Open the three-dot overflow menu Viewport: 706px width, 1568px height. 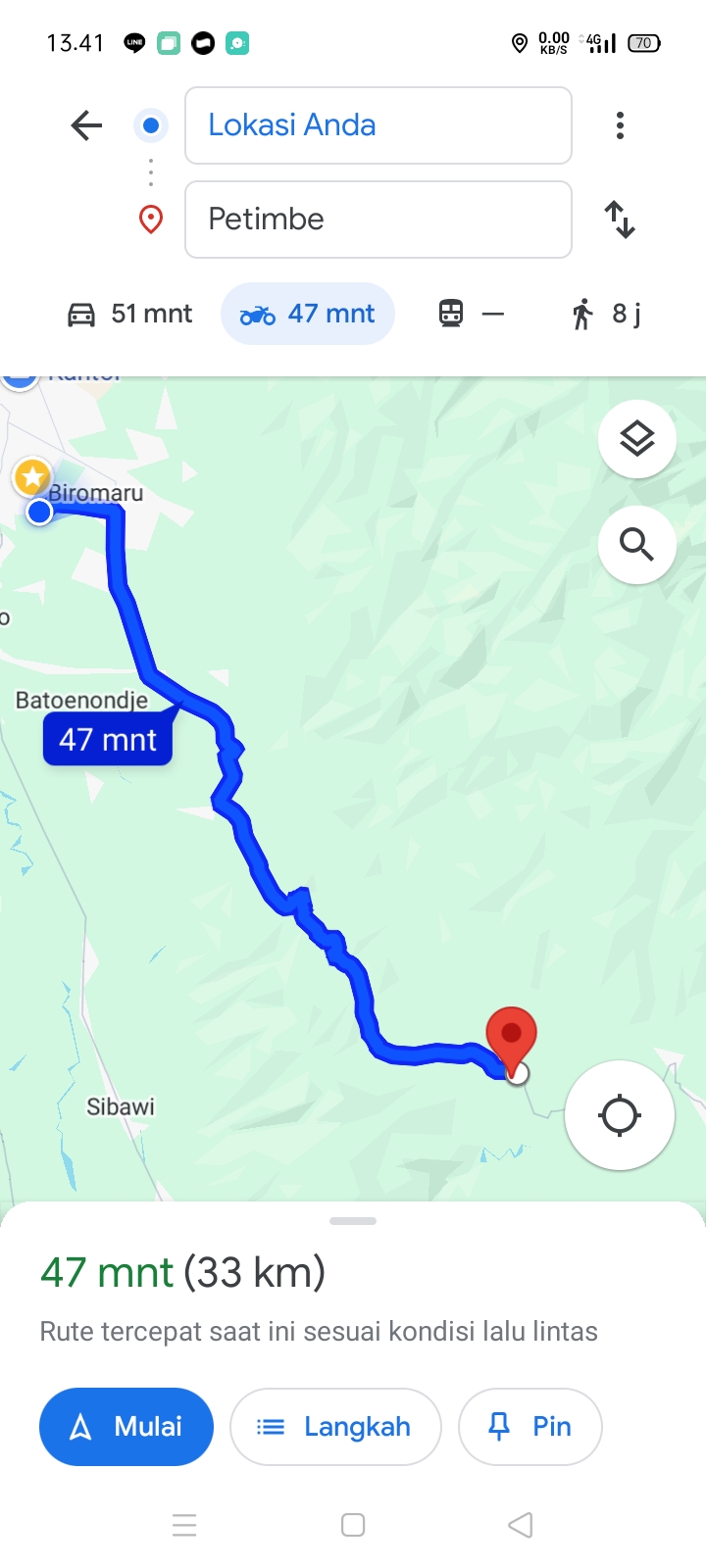[620, 125]
